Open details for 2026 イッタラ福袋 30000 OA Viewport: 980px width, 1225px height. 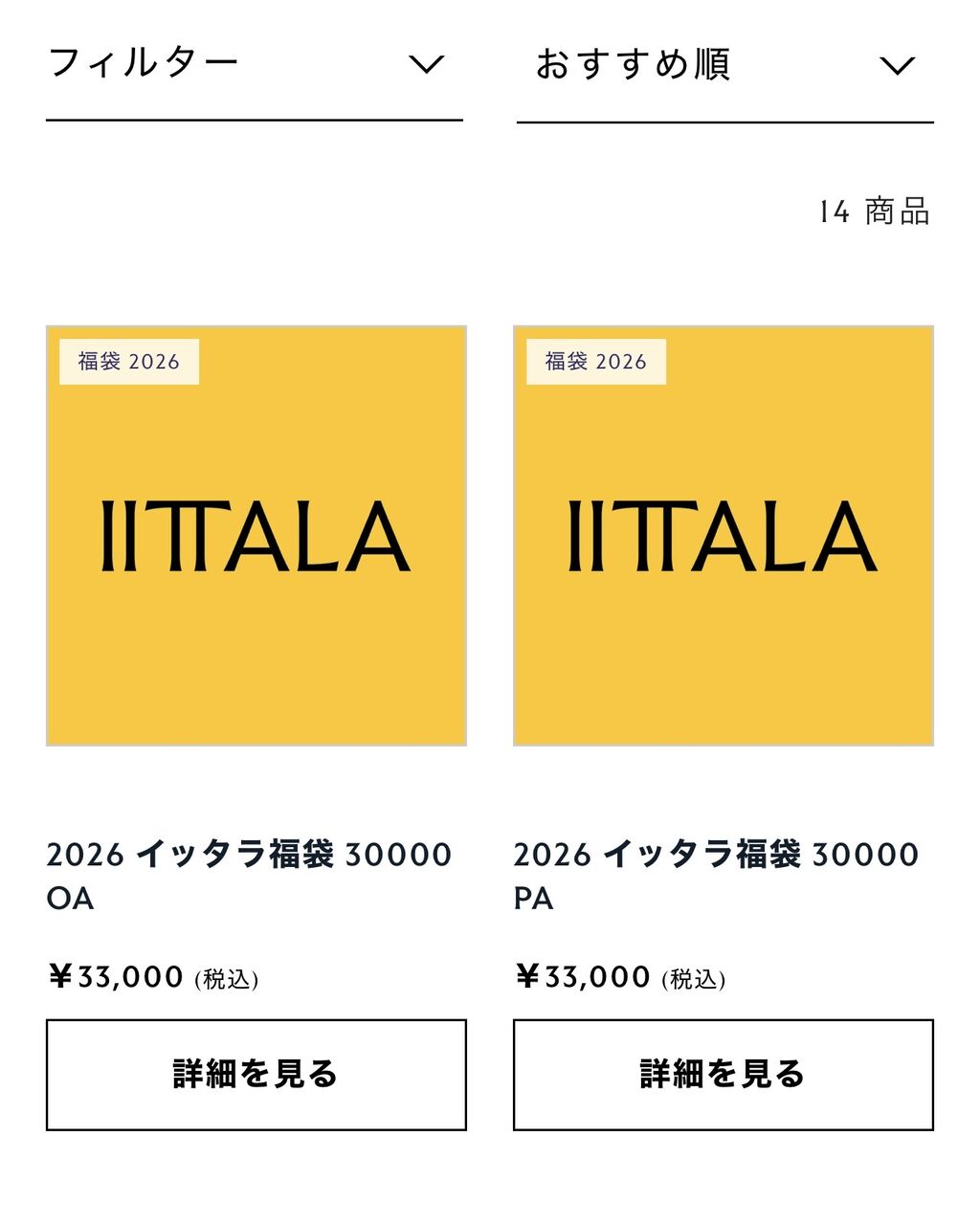click(x=255, y=1073)
